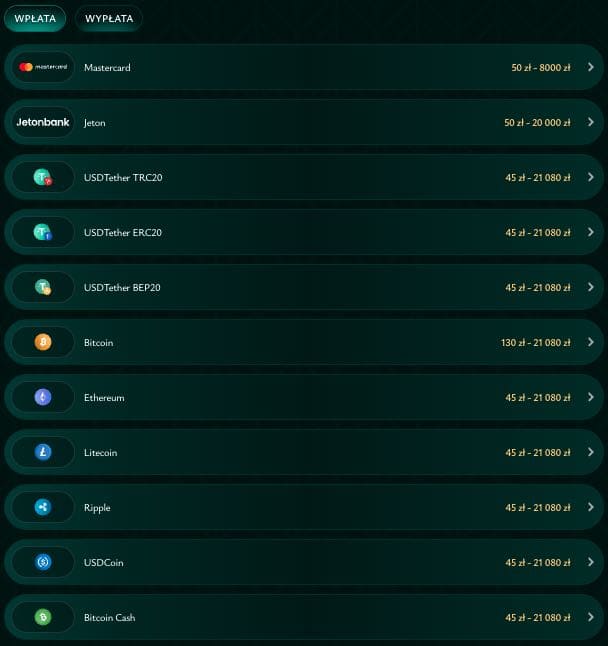
Task: Open the Ethereum deposit option
Action: click(x=304, y=397)
